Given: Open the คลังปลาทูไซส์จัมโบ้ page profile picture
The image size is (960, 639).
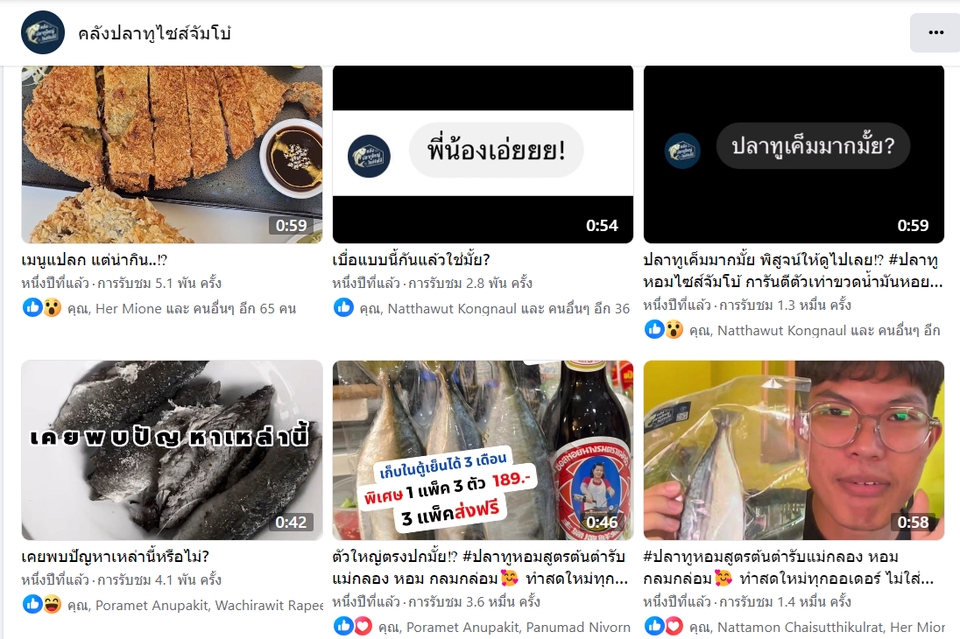Looking at the screenshot, I should pos(43,33).
